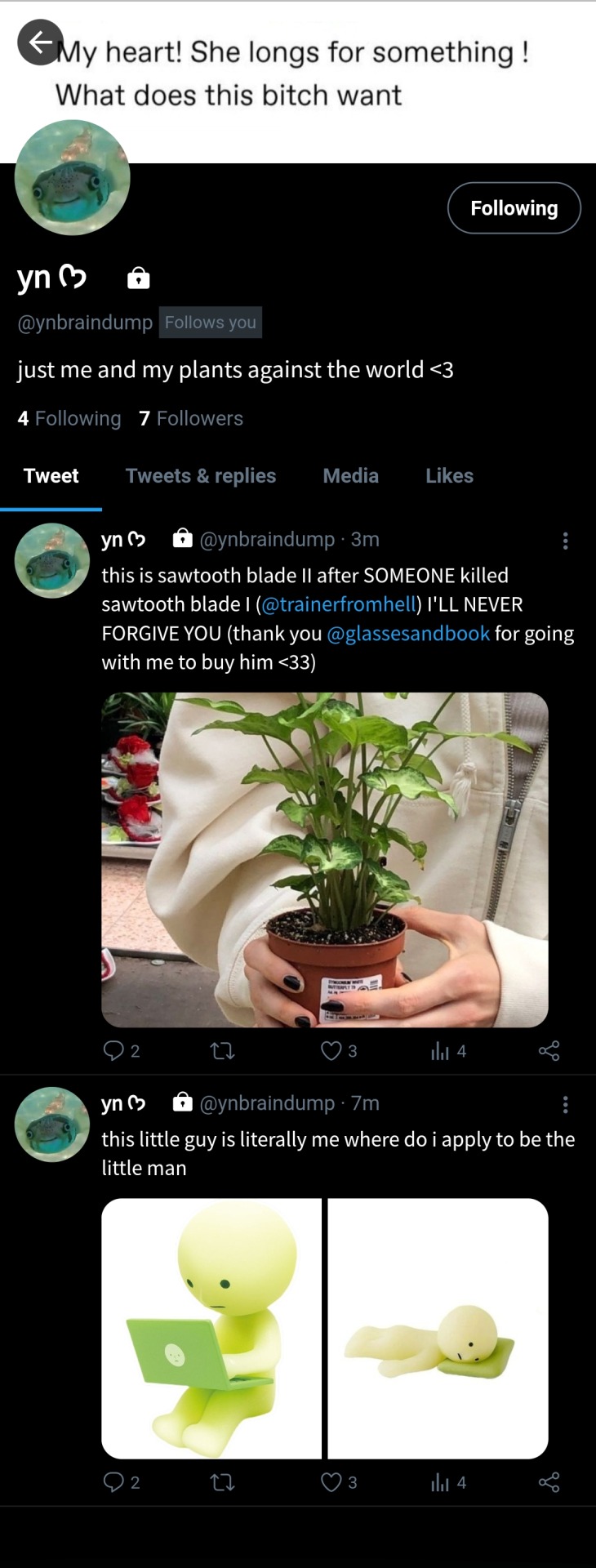Share the sawtooth blade tweet
The height and width of the screenshot is (1568, 596).
coord(549,1050)
